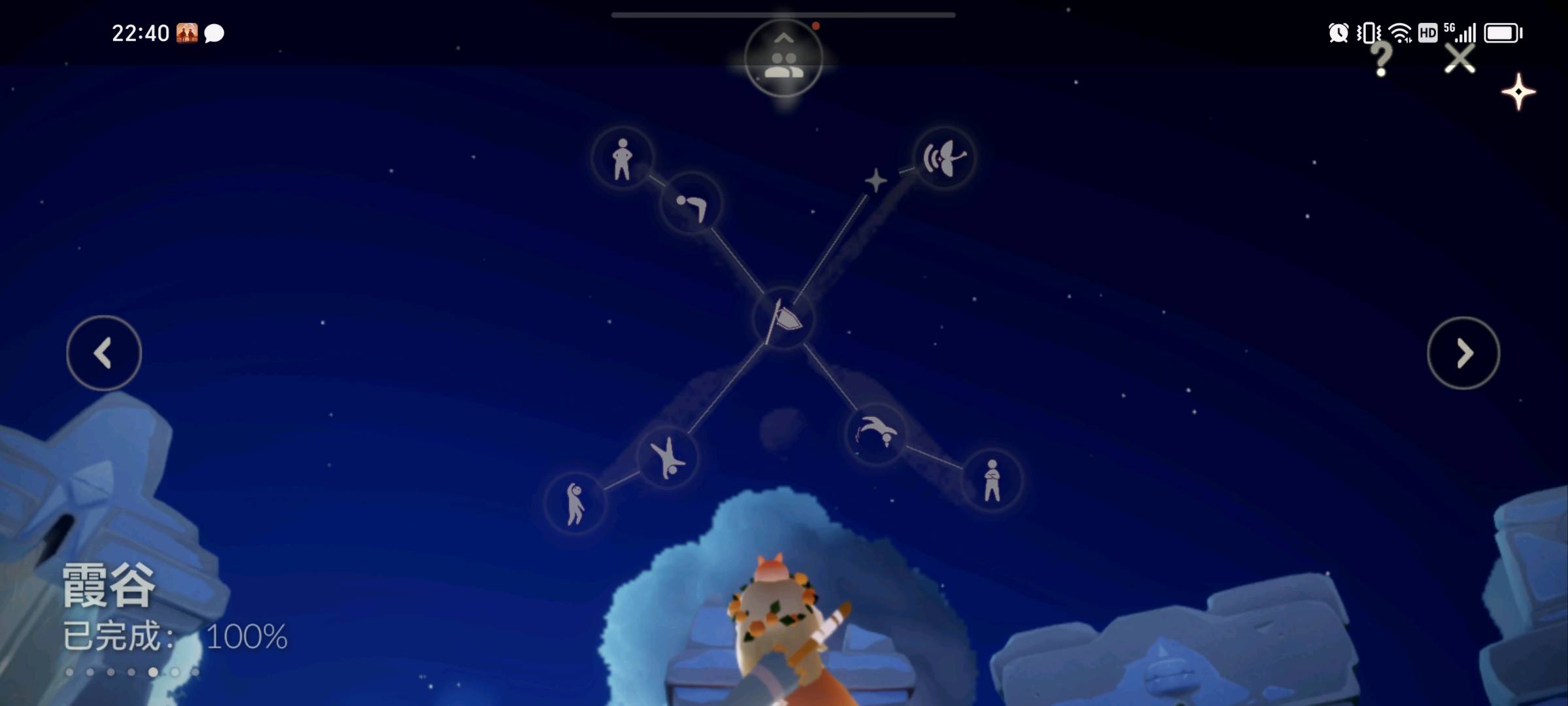Screen dimensions: 1568x706
Task: Select the central flag spirit node
Action: (783, 319)
